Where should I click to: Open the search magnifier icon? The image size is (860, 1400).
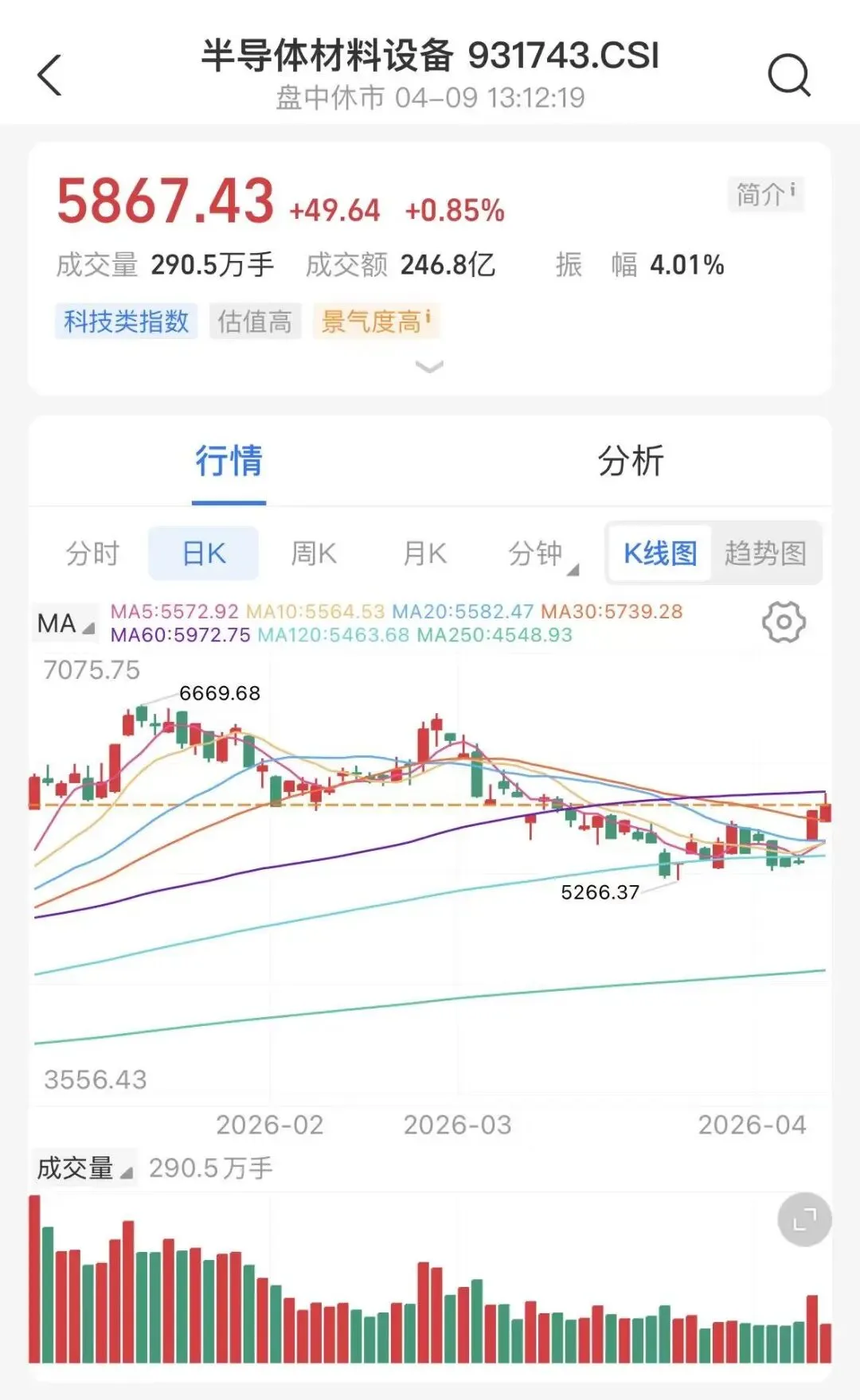[x=789, y=76]
